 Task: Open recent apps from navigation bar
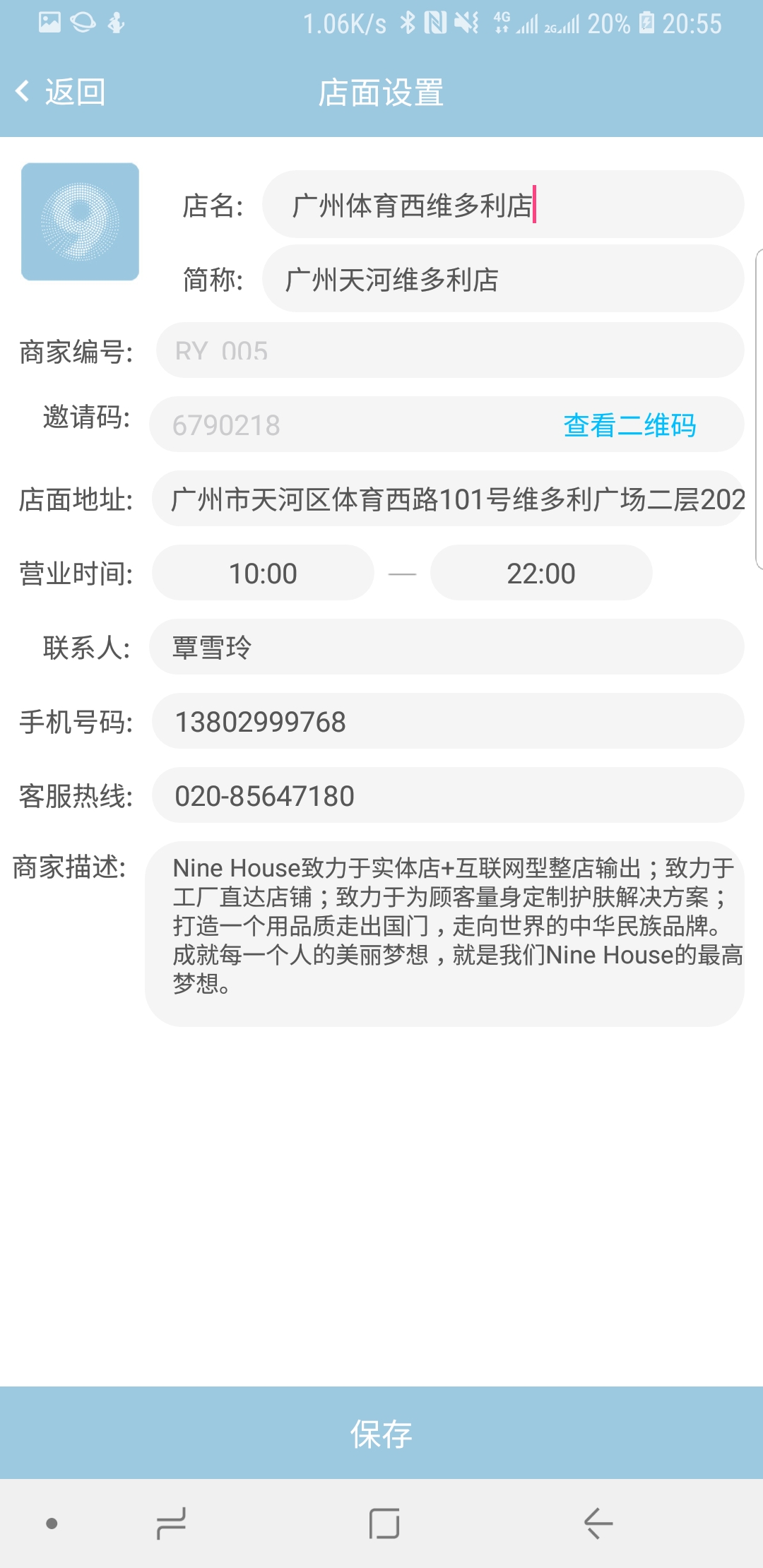[171, 1524]
